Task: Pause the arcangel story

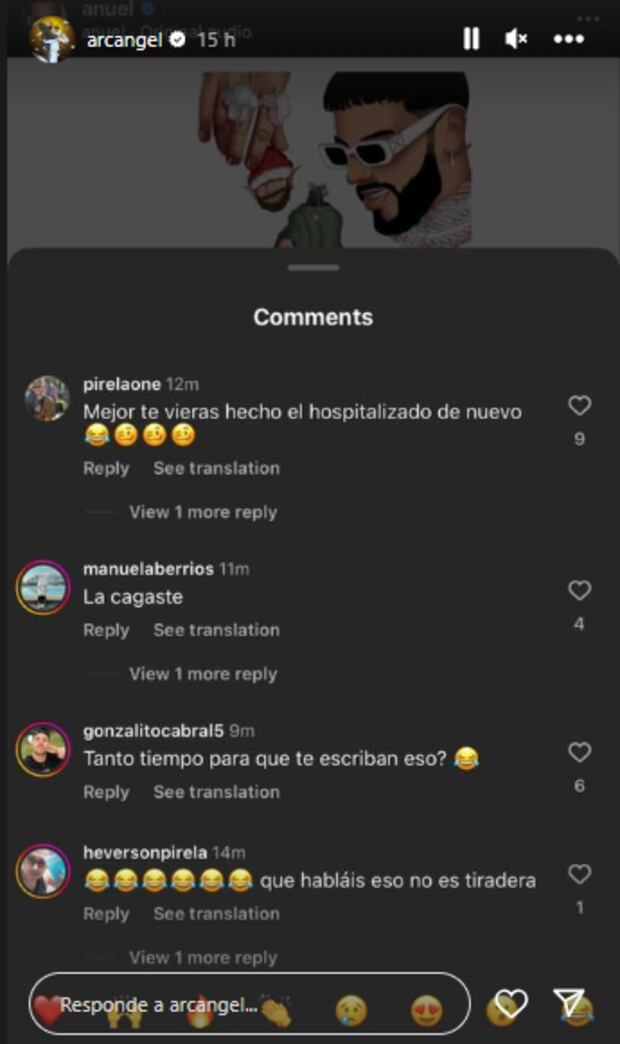Action: (x=470, y=39)
